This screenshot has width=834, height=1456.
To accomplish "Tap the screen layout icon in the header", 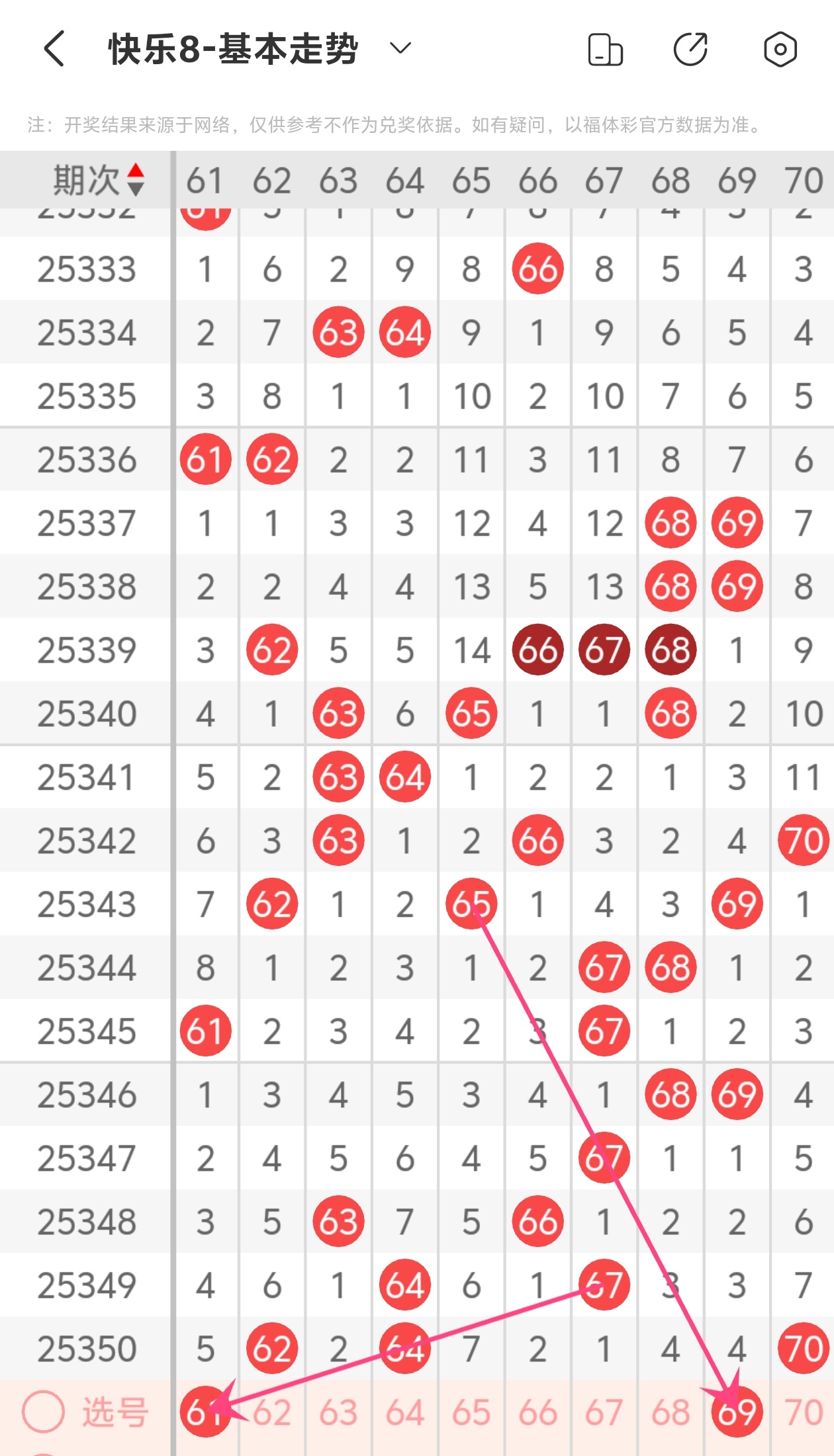I will point(605,50).
